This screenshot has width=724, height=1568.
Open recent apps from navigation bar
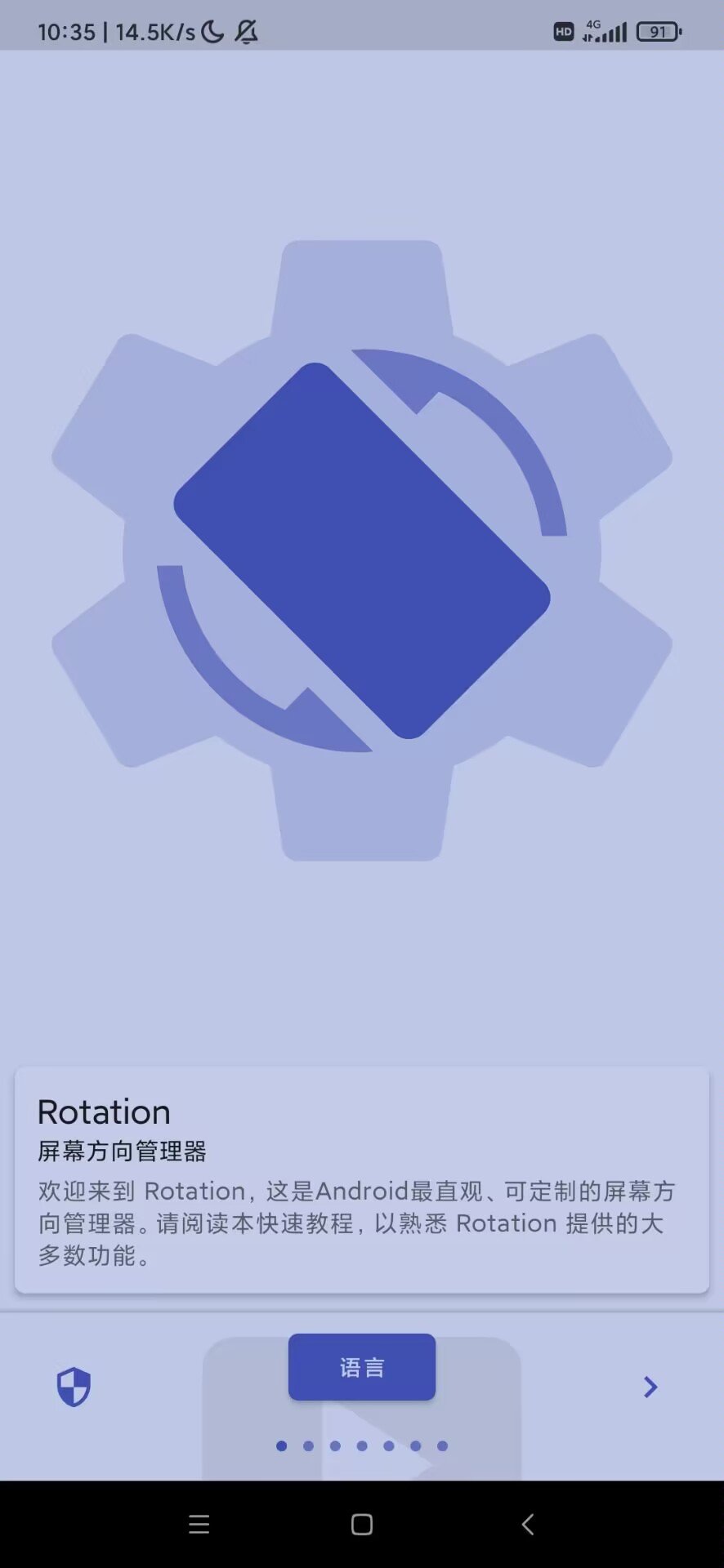199,1524
